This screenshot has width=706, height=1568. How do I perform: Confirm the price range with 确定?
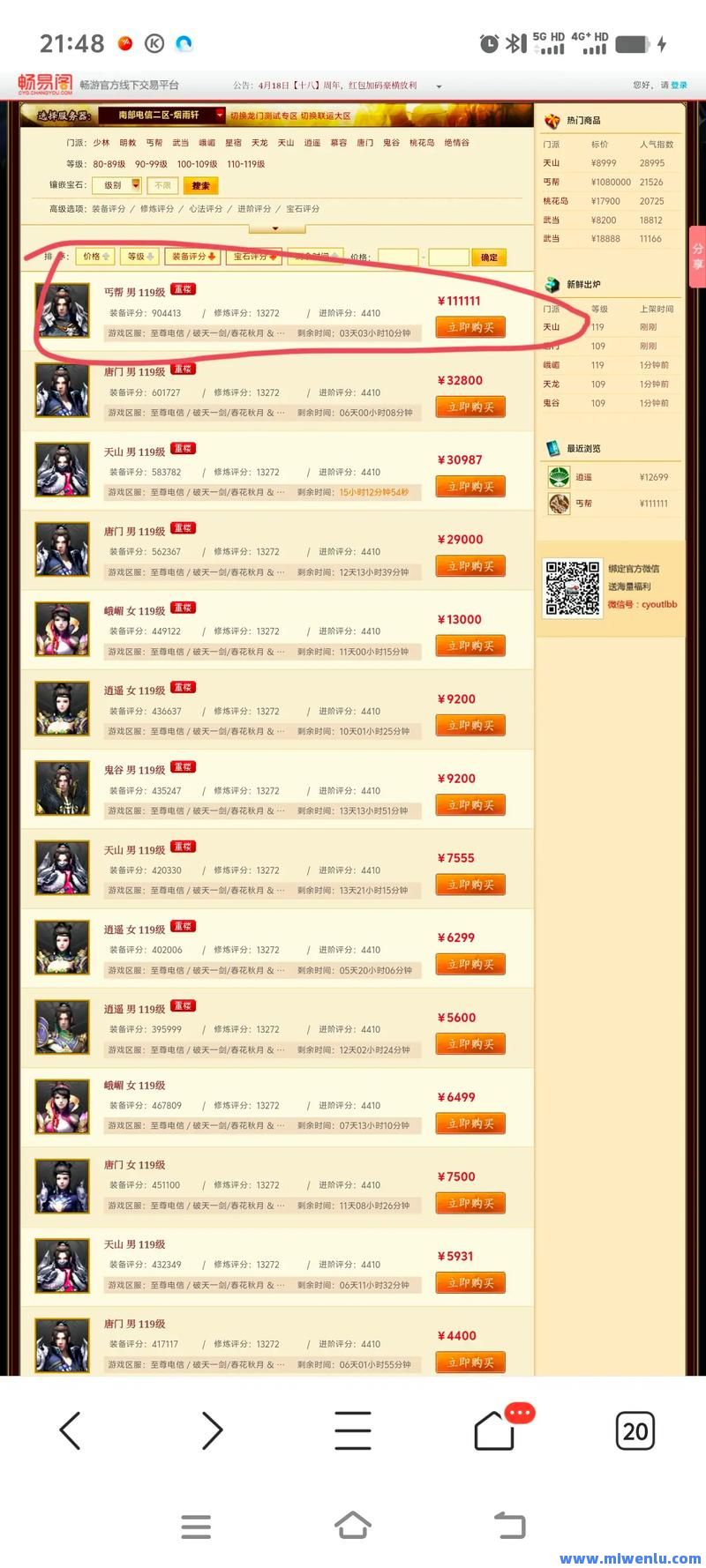pyautogui.click(x=489, y=258)
